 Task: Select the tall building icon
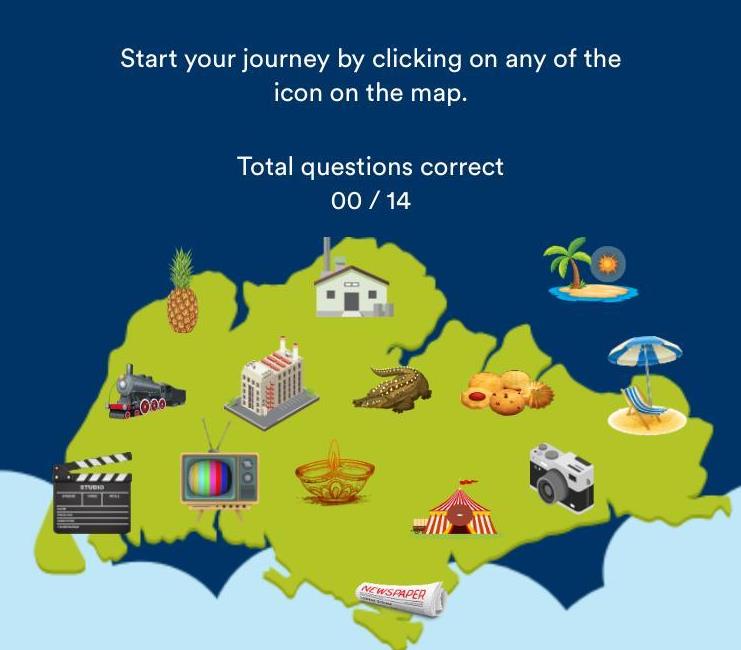point(272,385)
